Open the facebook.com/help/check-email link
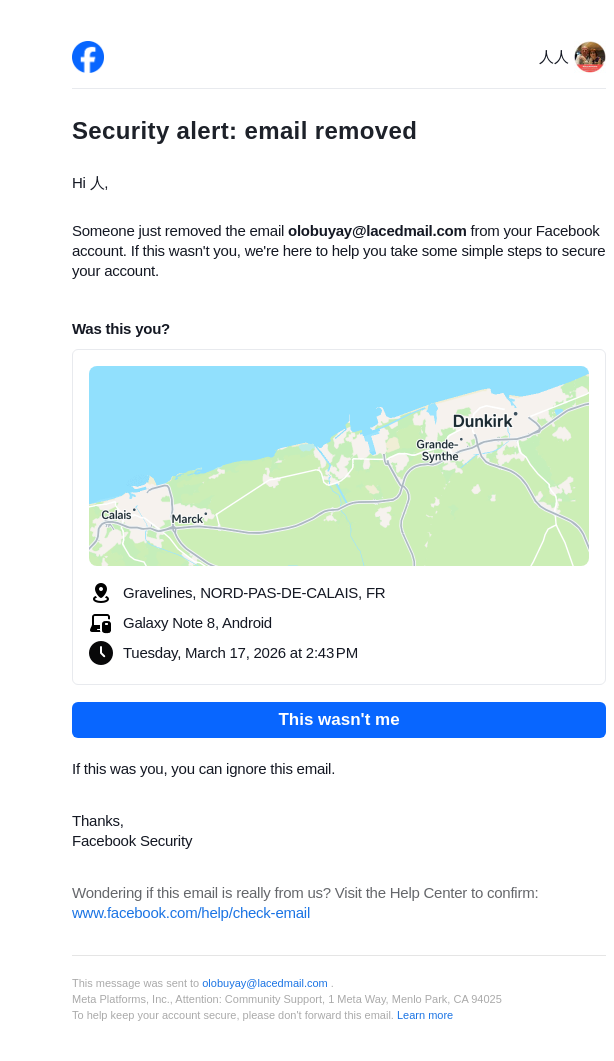614x1061 pixels. (191, 913)
